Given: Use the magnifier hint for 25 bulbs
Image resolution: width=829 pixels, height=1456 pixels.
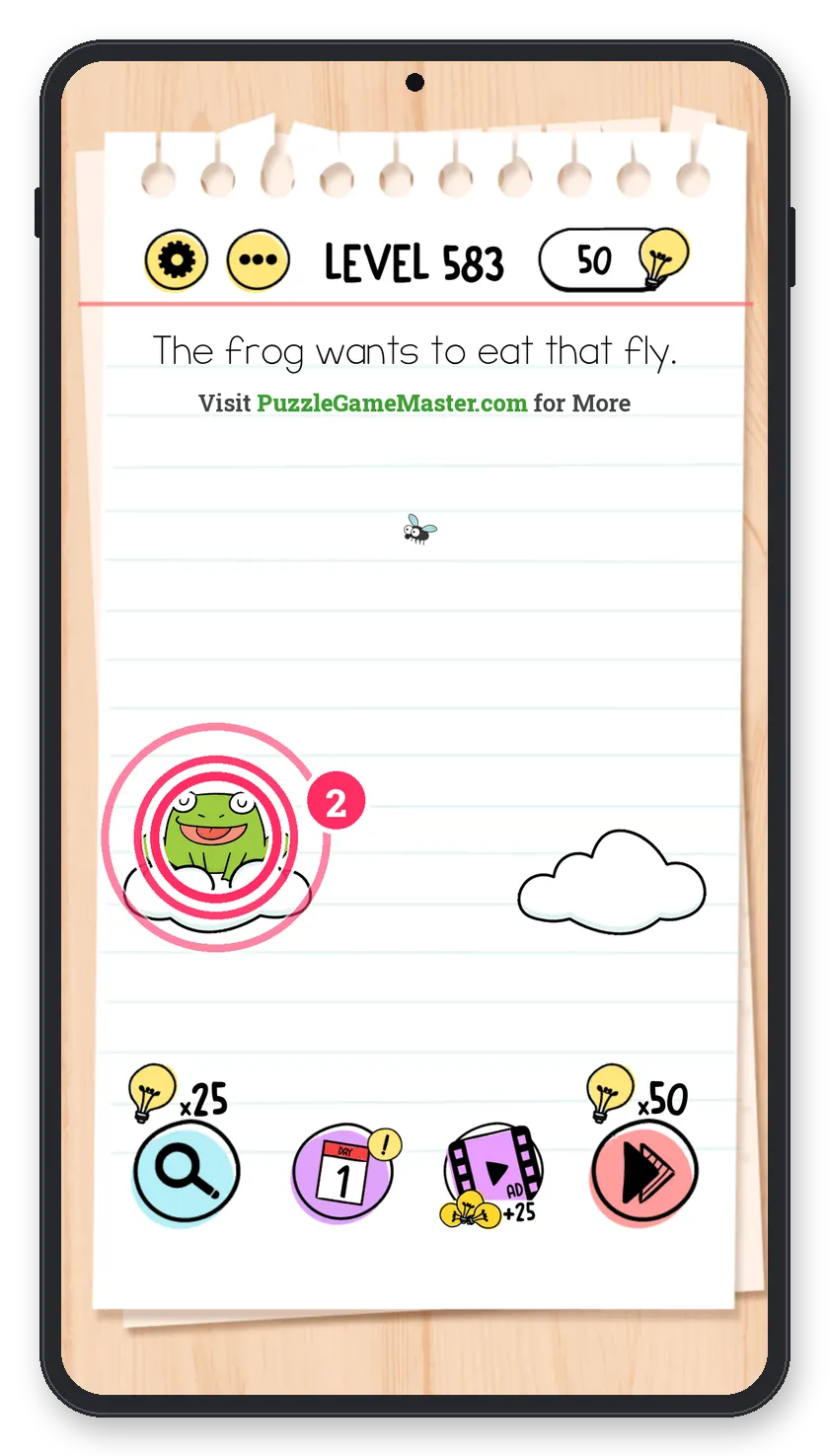Looking at the screenshot, I should click(186, 1174).
